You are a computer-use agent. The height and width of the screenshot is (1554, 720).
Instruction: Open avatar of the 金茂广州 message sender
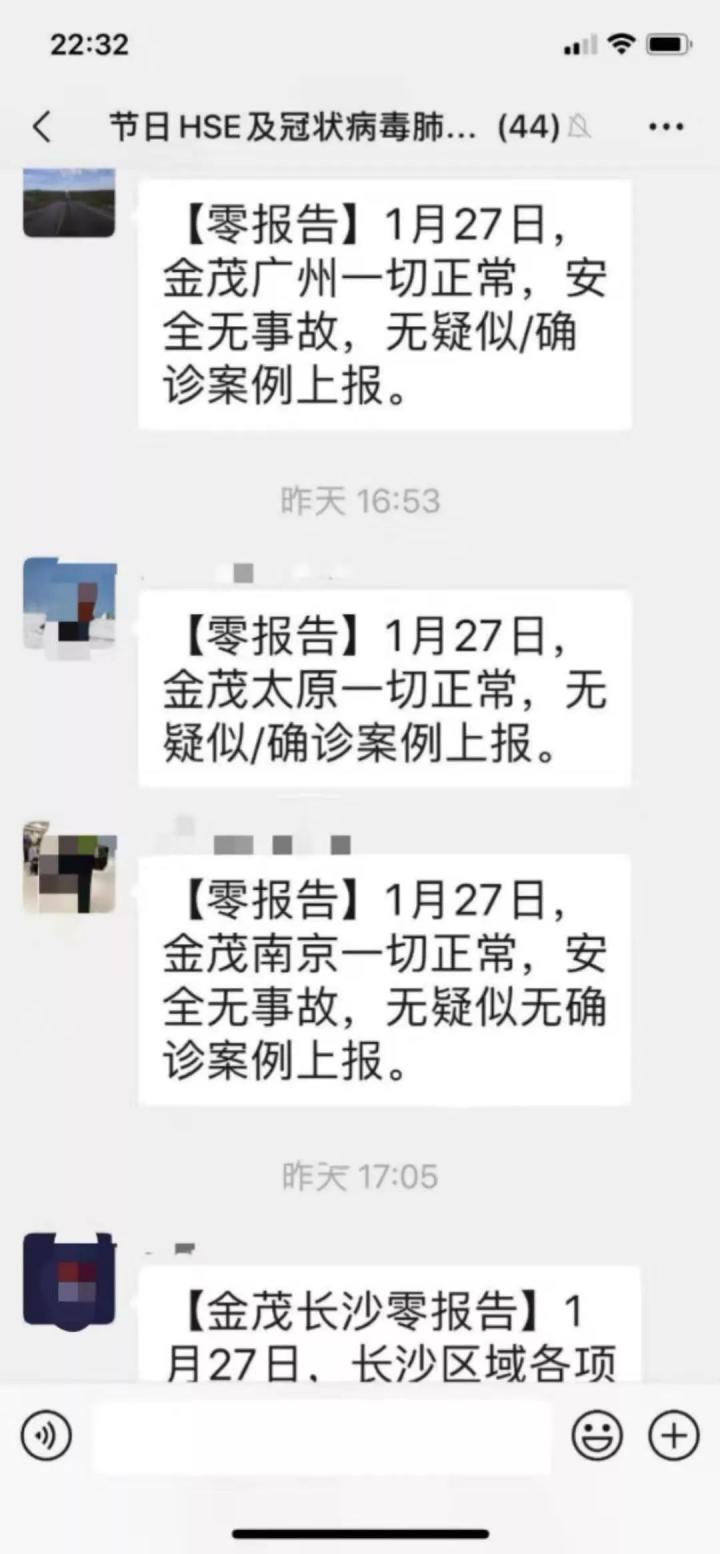[69, 203]
